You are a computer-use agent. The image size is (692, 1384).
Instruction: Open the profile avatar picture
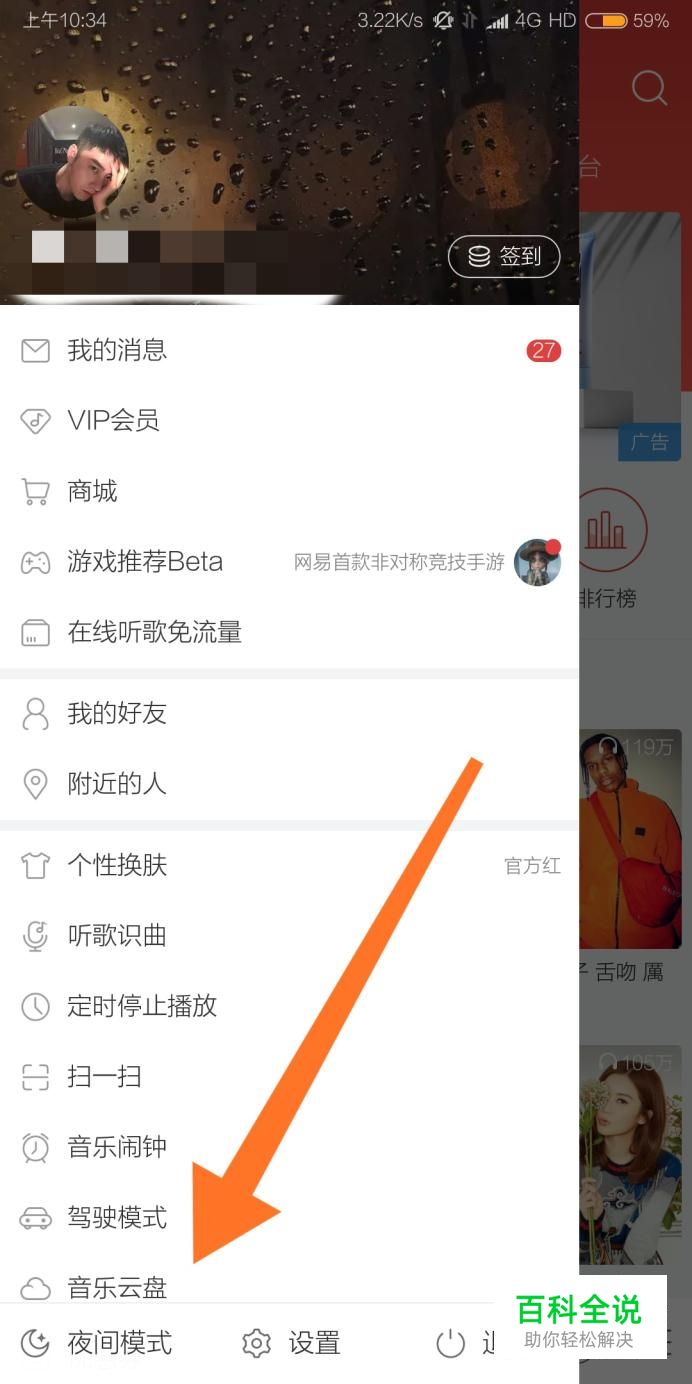click(74, 162)
